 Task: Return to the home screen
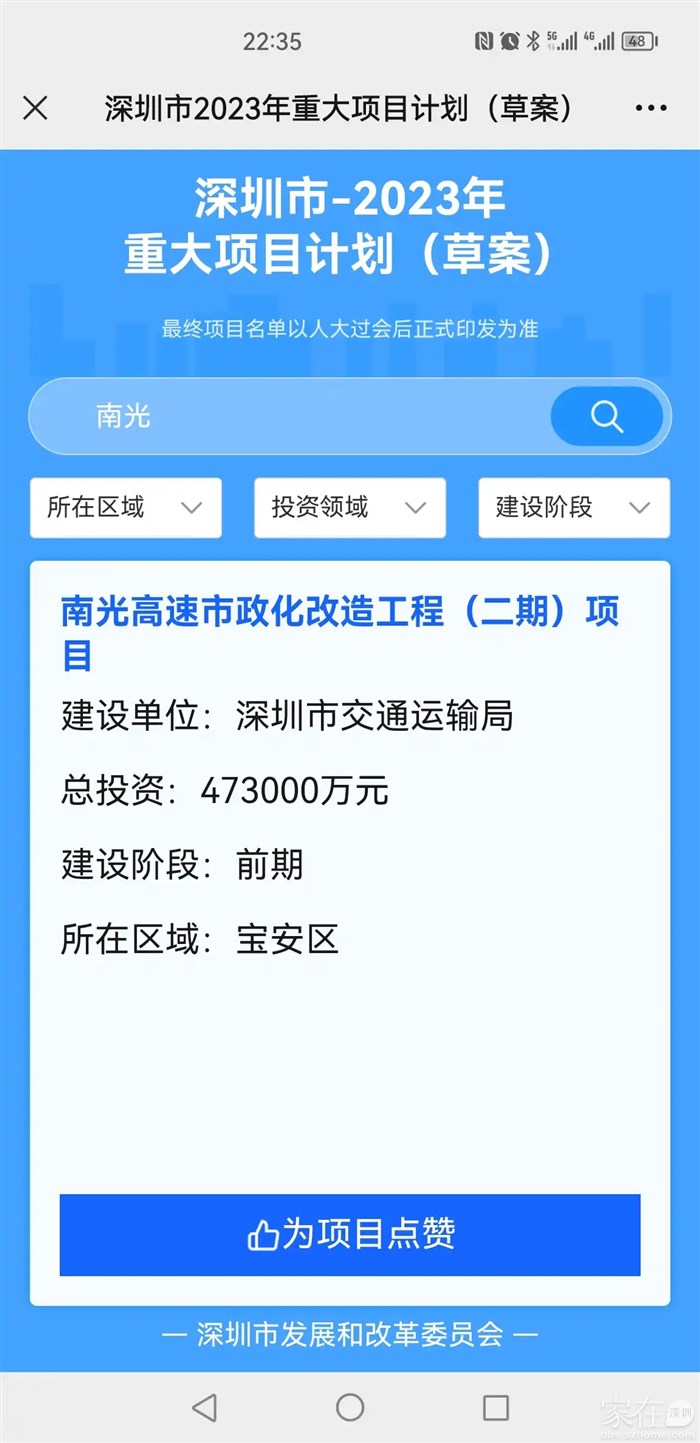(350, 1408)
